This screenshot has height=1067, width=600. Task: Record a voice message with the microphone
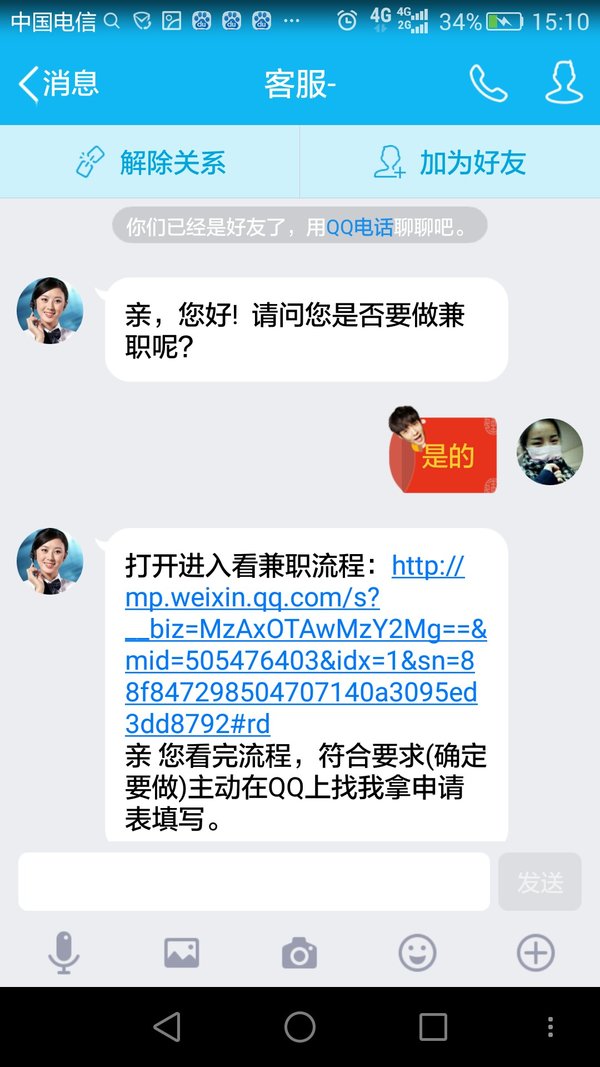click(x=64, y=953)
